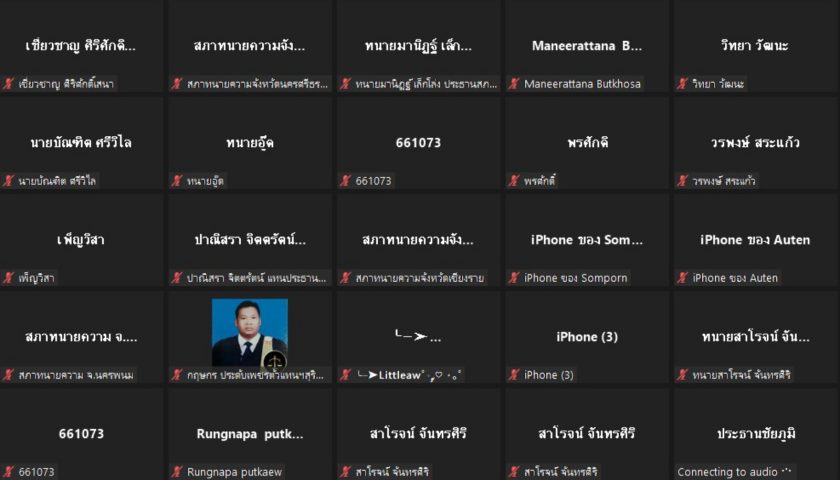Tap the วิทยา วัฒนะ participant tile

pyautogui.click(x=755, y=46)
